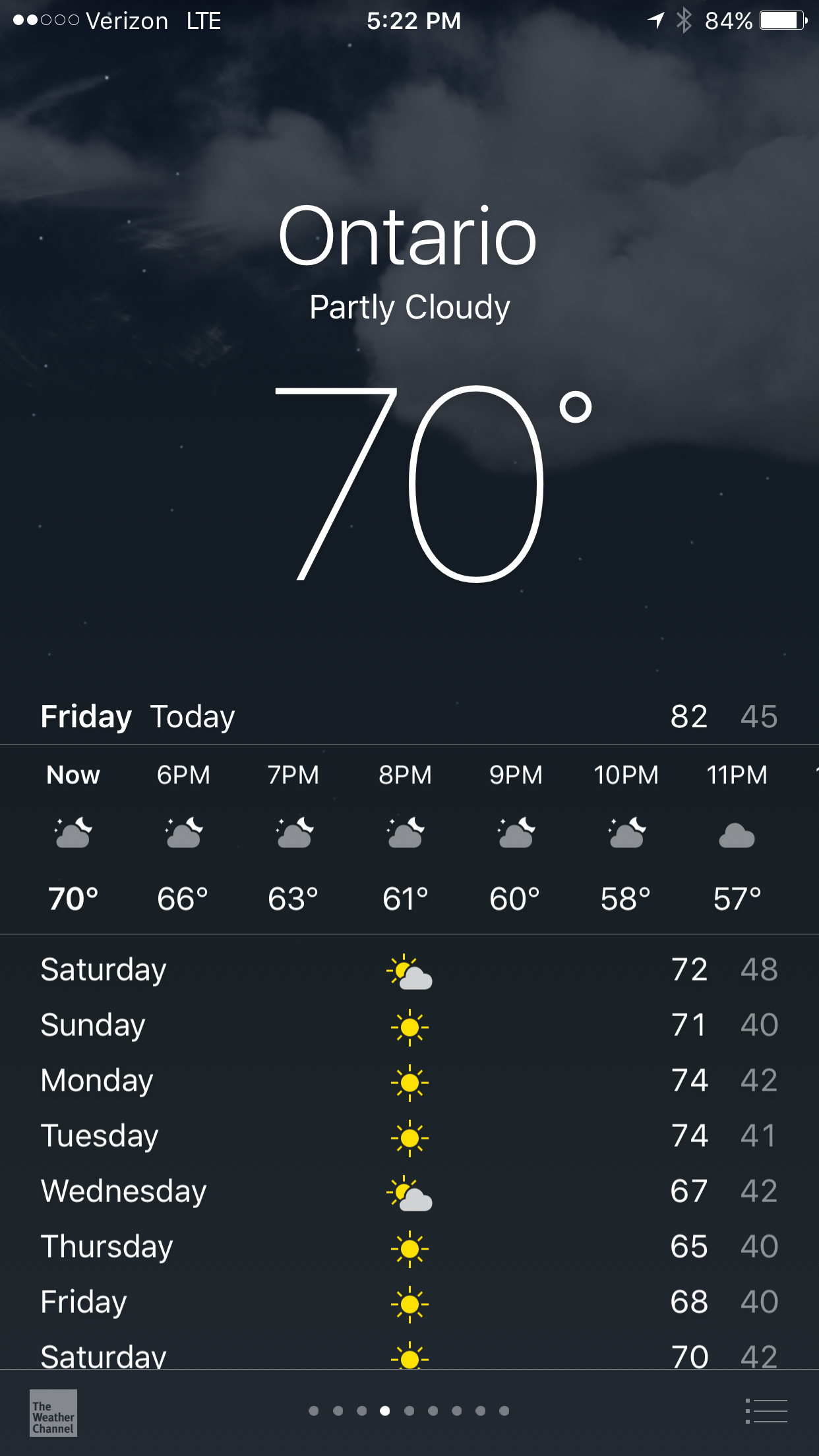Open The Weather Channel link
This screenshot has width=819, height=1456.
pos(53,1412)
